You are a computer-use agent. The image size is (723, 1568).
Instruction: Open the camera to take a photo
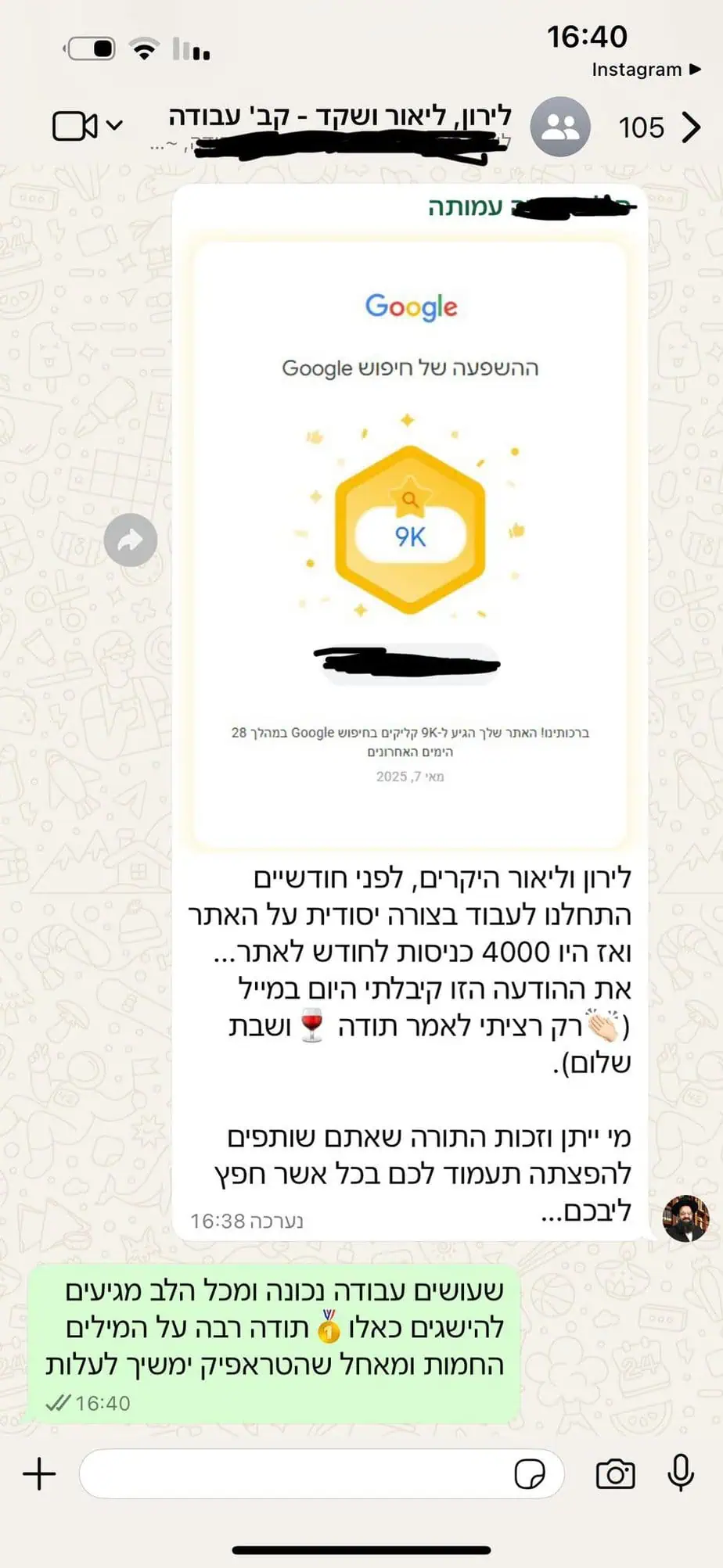[615, 1474]
